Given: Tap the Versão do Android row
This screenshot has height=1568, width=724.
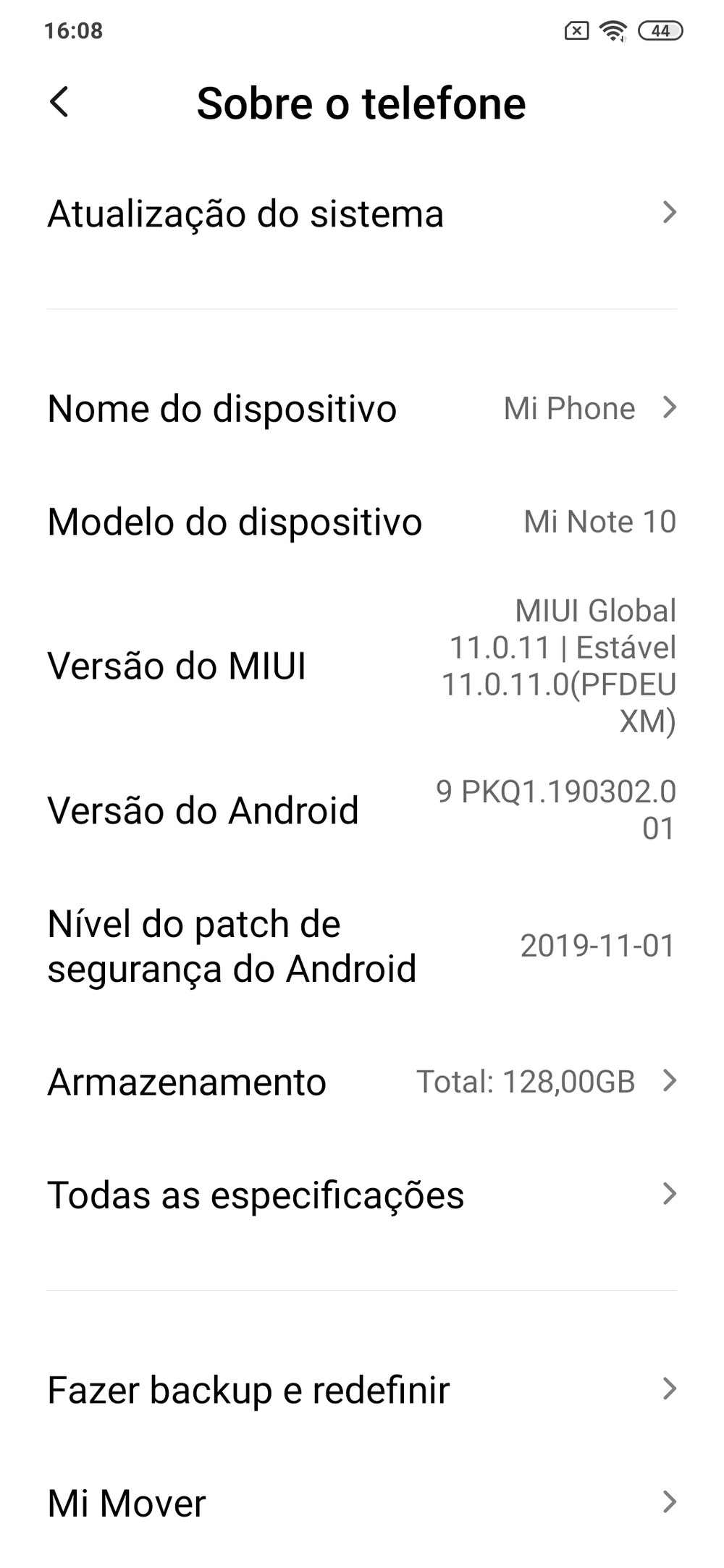Looking at the screenshot, I should (x=361, y=810).
